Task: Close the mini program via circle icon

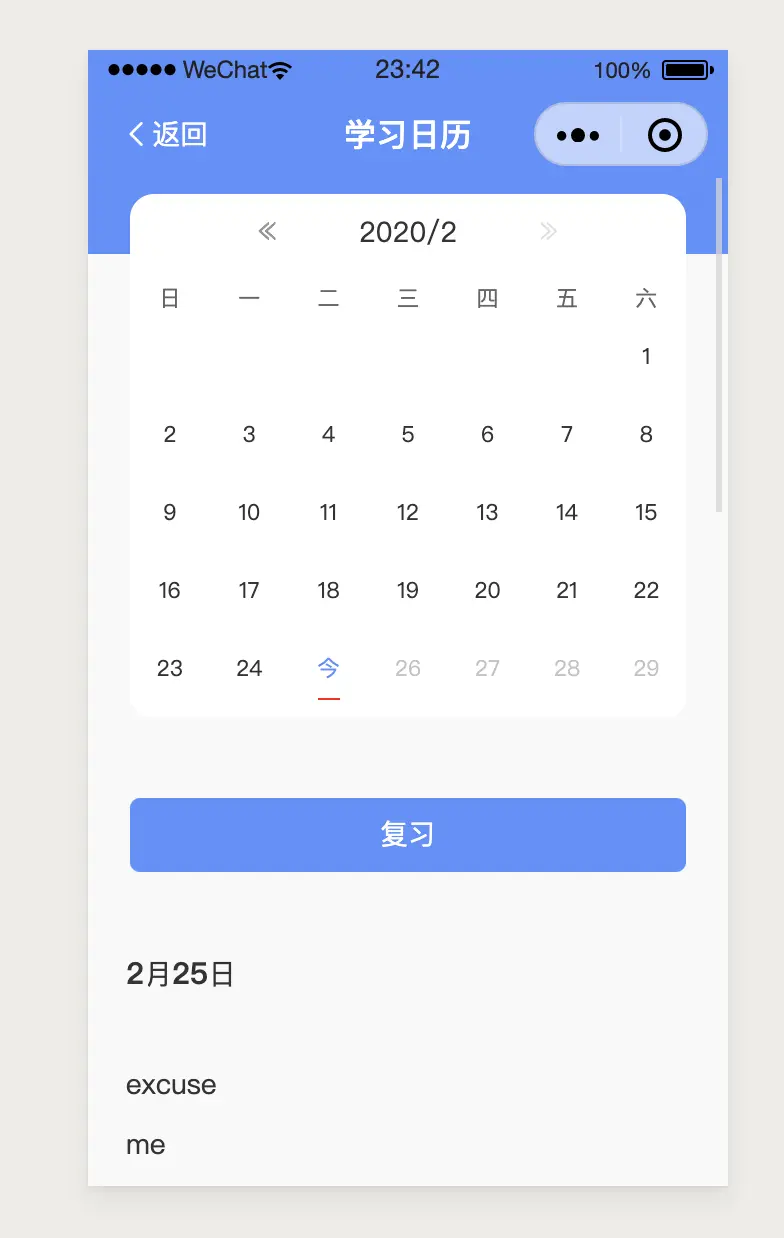Action: click(x=664, y=135)
